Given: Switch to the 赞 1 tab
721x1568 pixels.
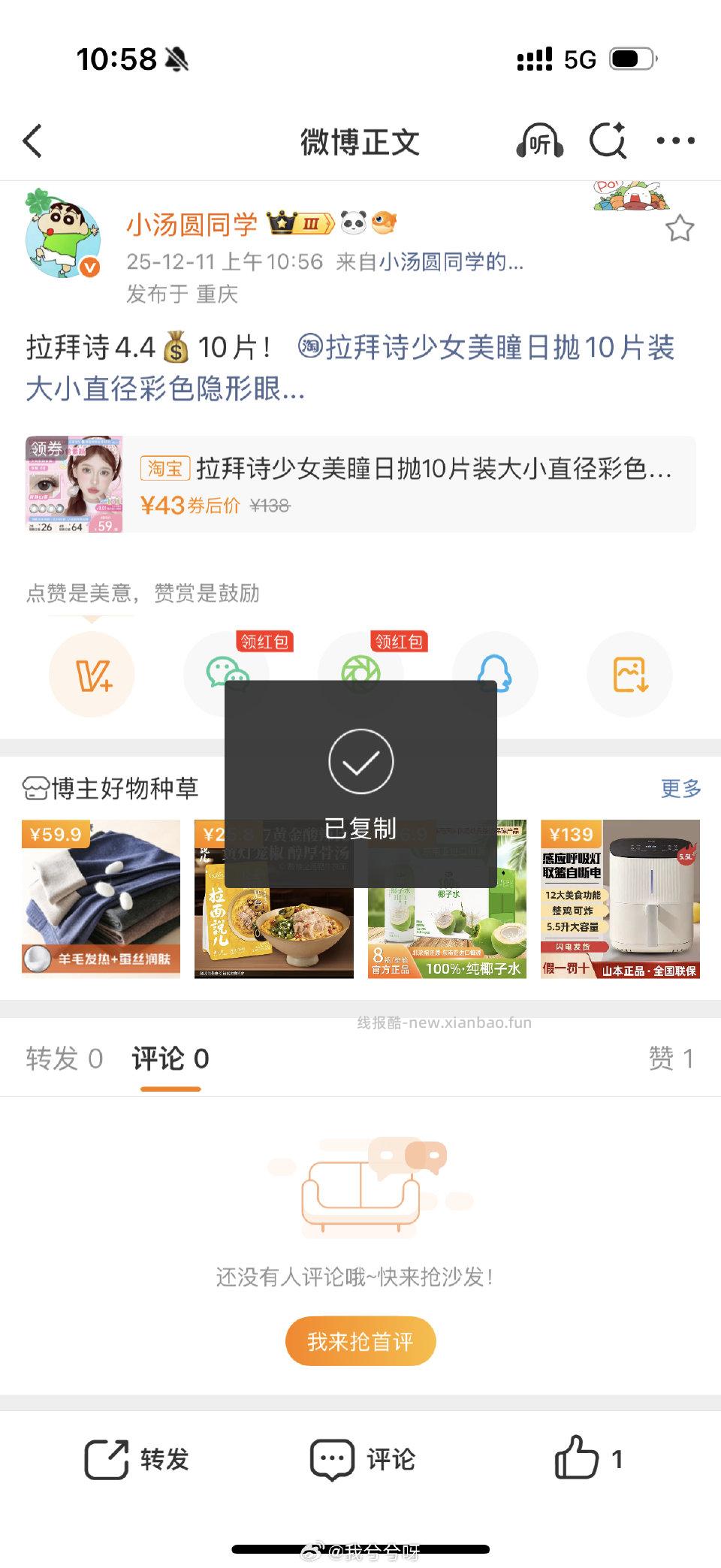Looking at the screenshot, I should pos(671,1059).
